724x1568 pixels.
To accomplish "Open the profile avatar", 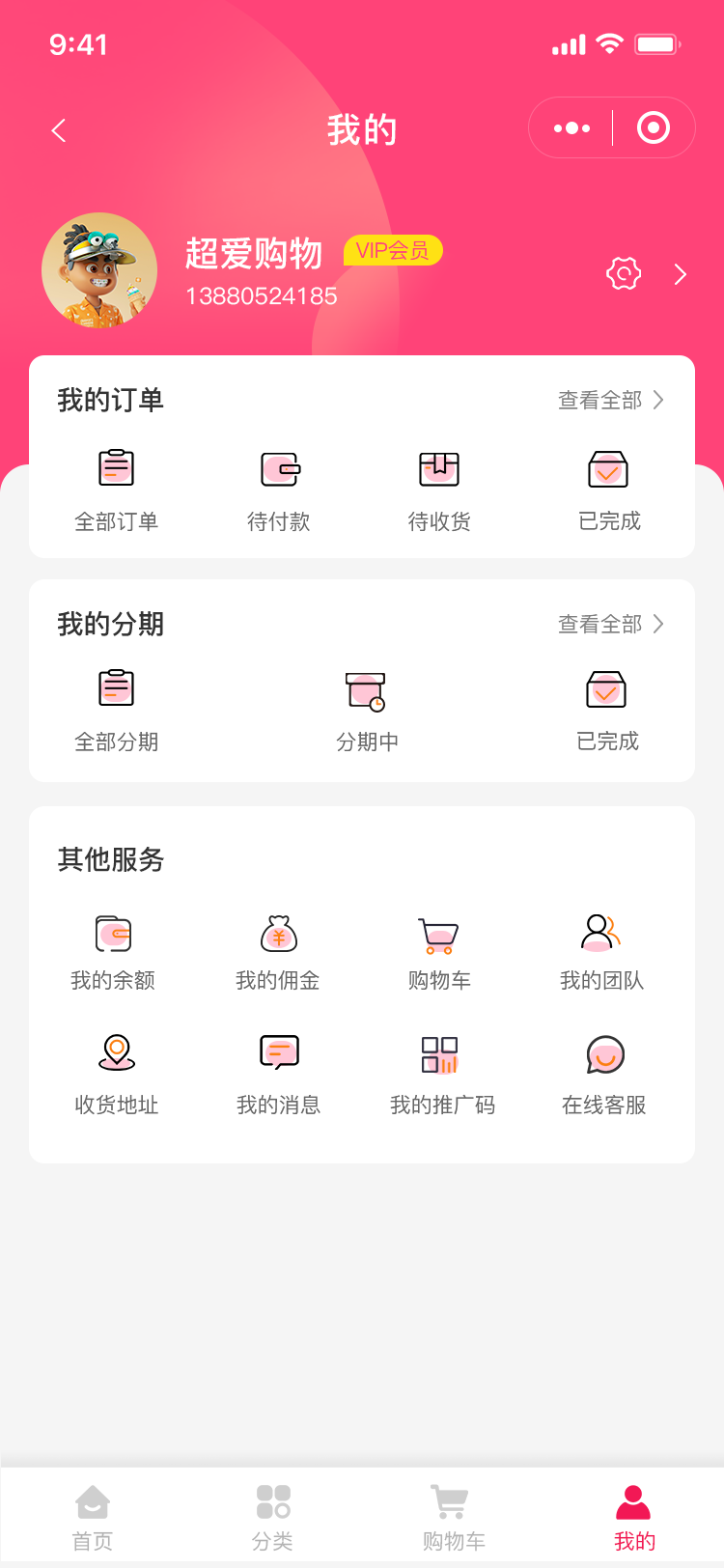I will click(99, 270).
